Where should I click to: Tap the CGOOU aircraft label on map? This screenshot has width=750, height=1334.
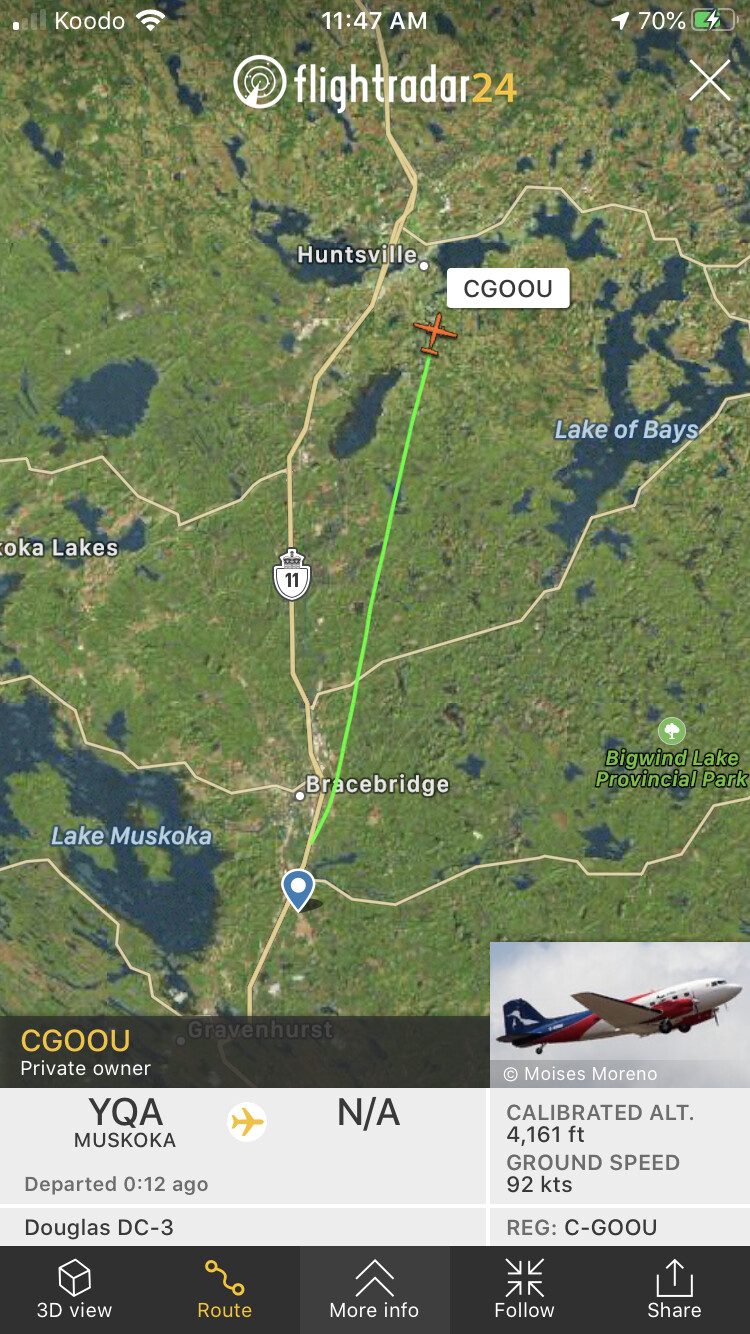pyautogui.click(x=508, y=289)
